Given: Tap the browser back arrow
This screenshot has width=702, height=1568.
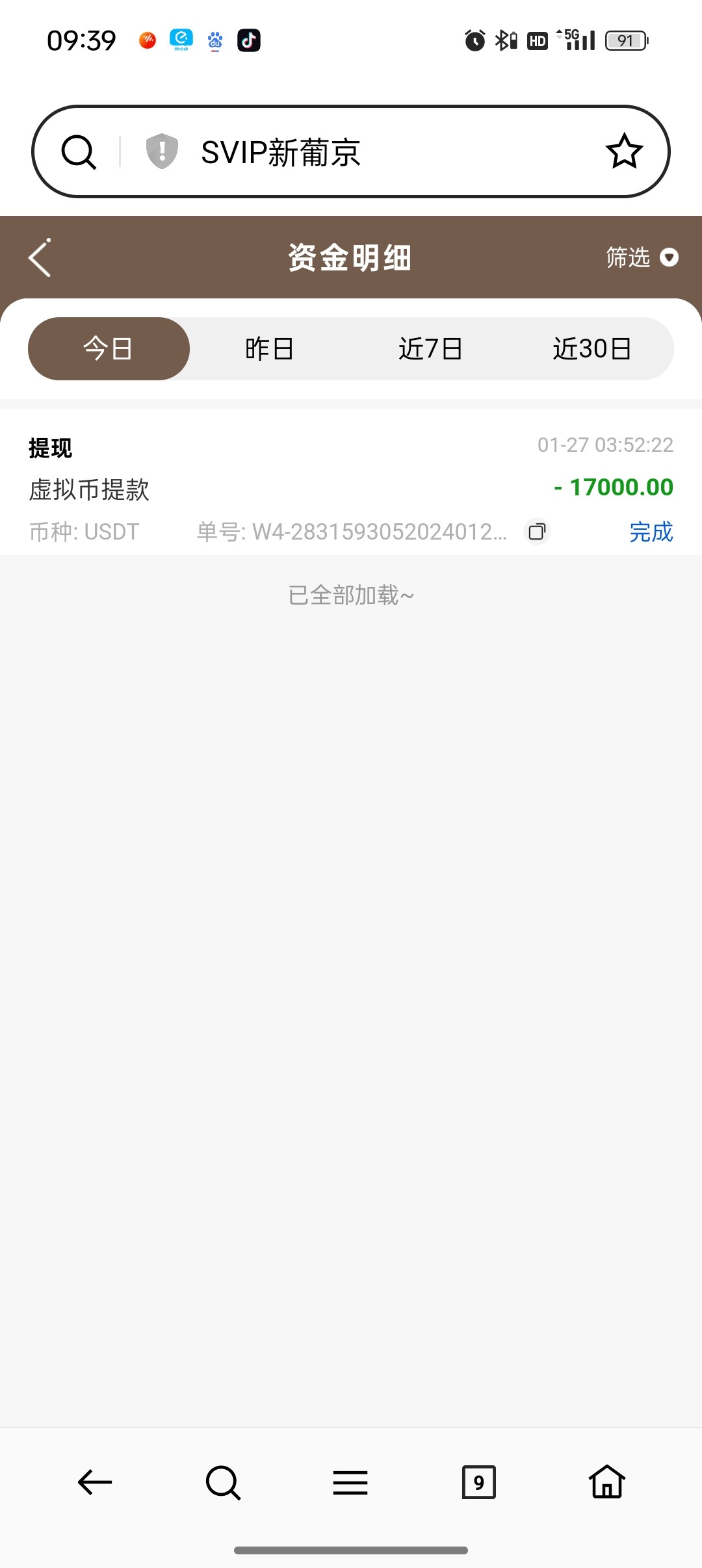Looking at the screenshot, I should click(95, 1482).
